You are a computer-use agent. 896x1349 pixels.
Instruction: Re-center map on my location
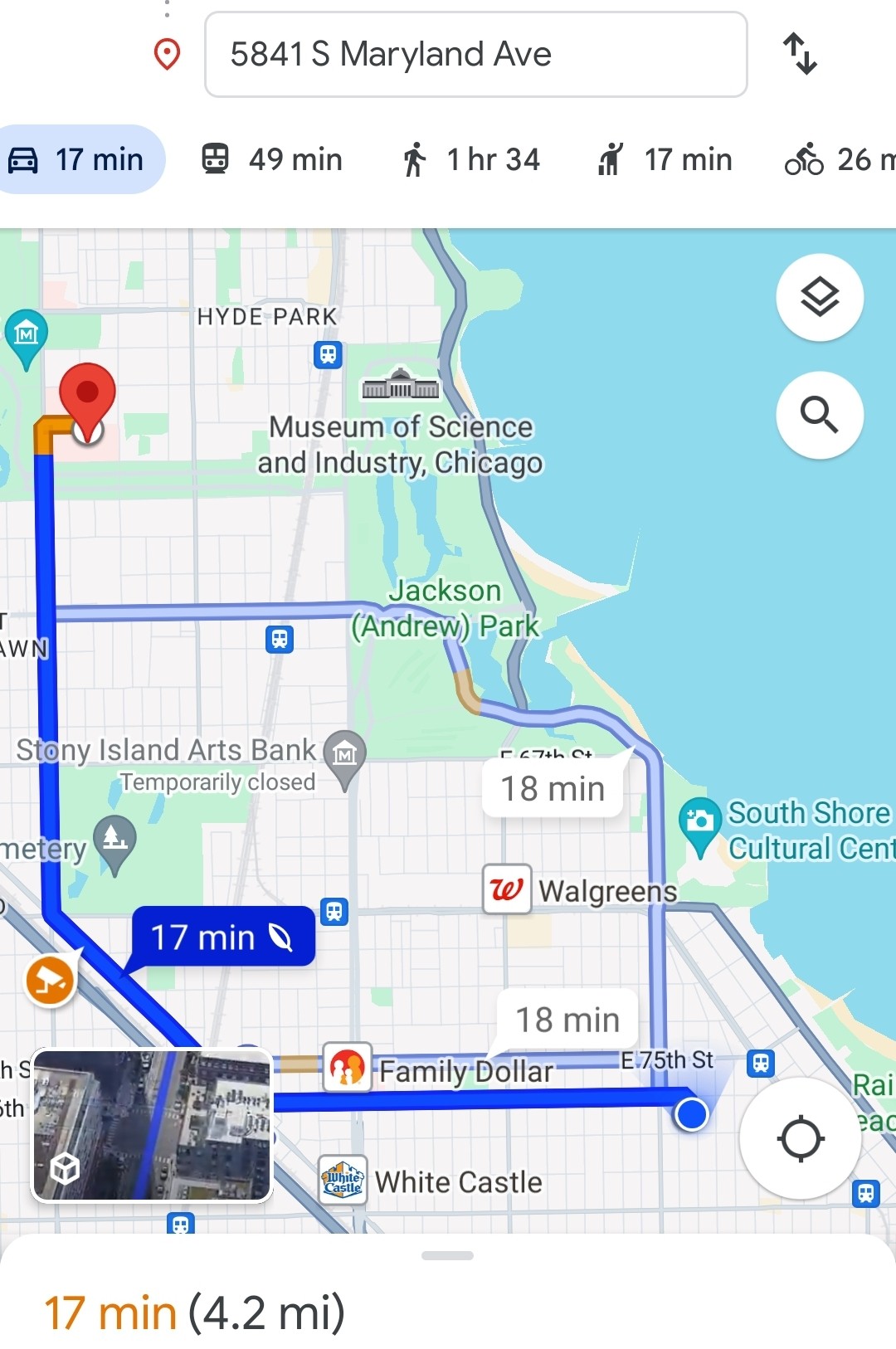(800, 1138)
